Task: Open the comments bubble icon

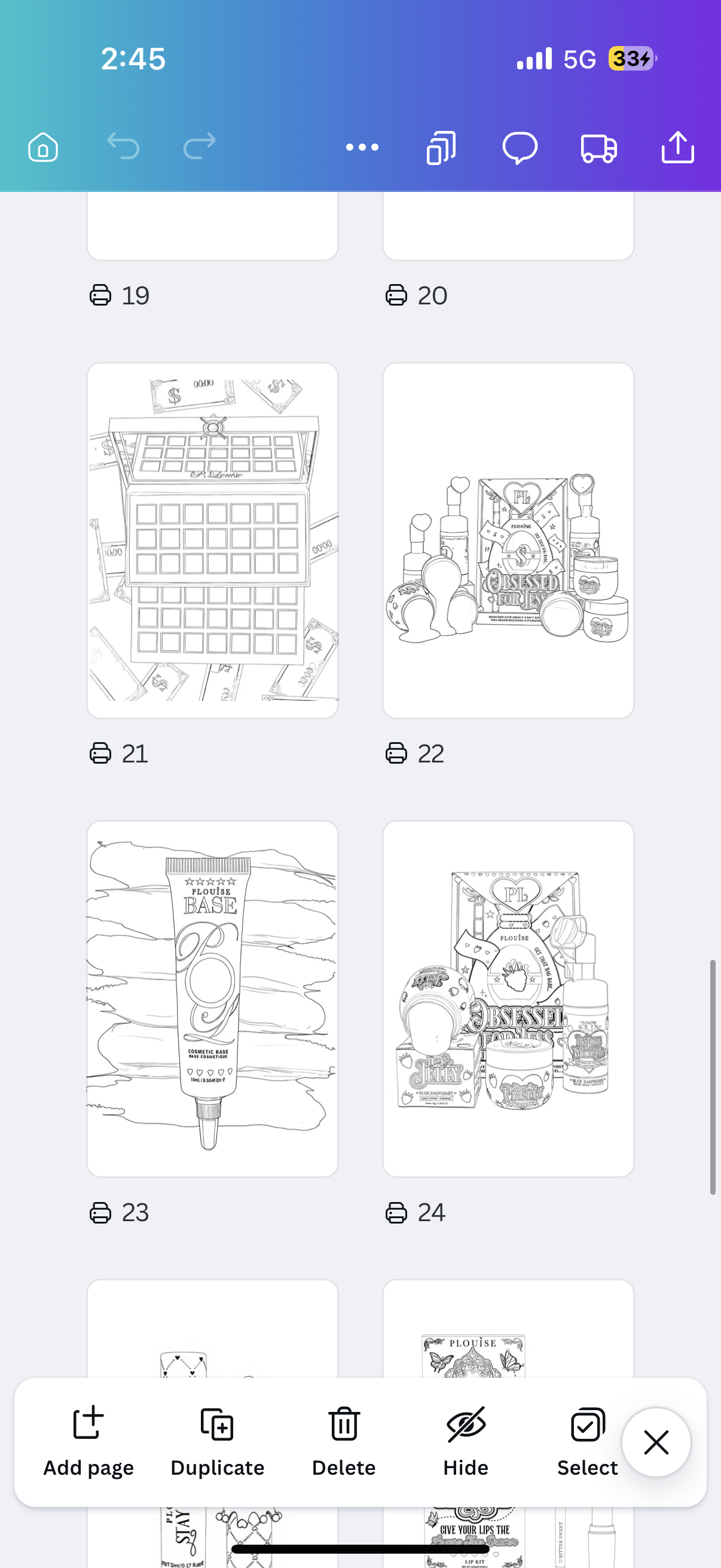Action: 520,147
